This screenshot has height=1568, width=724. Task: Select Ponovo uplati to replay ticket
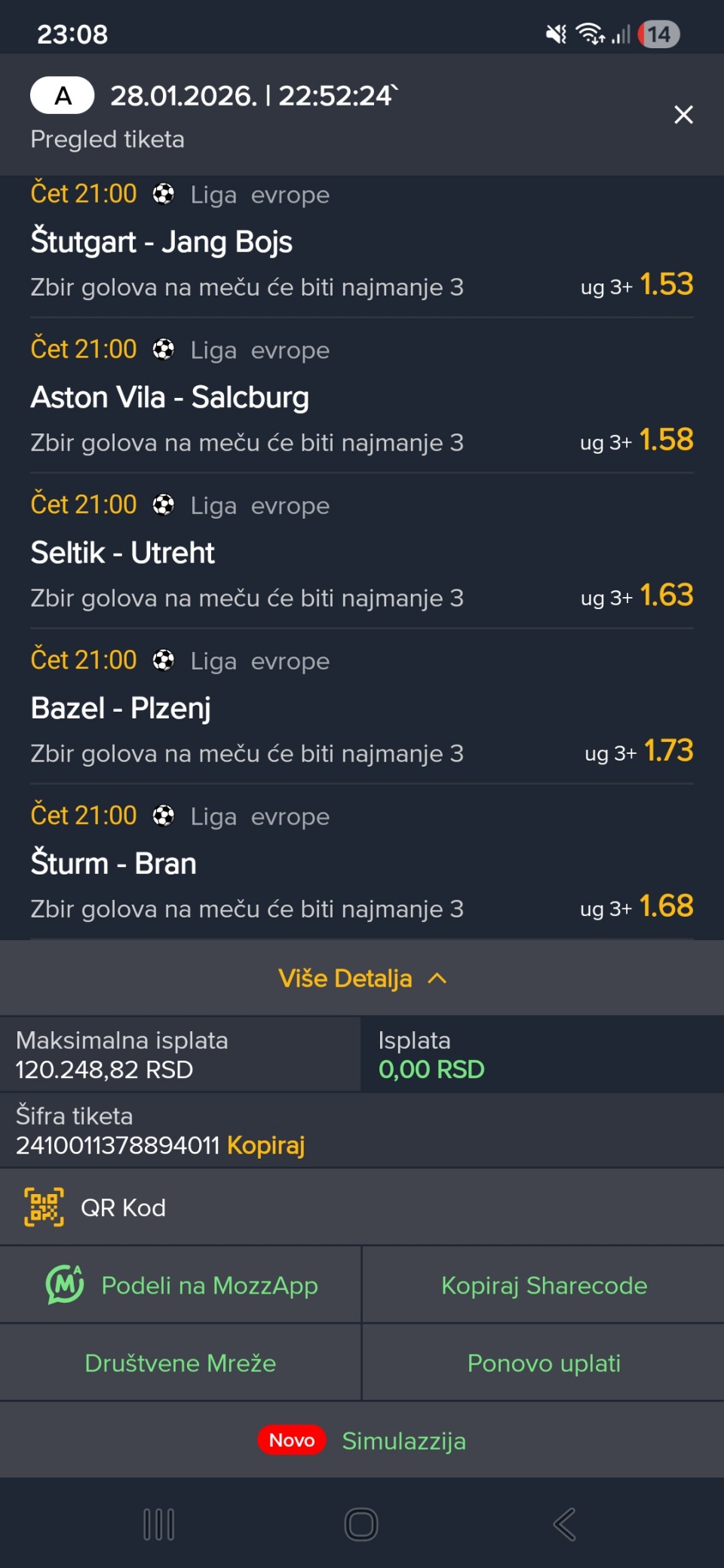[544, 1363]
